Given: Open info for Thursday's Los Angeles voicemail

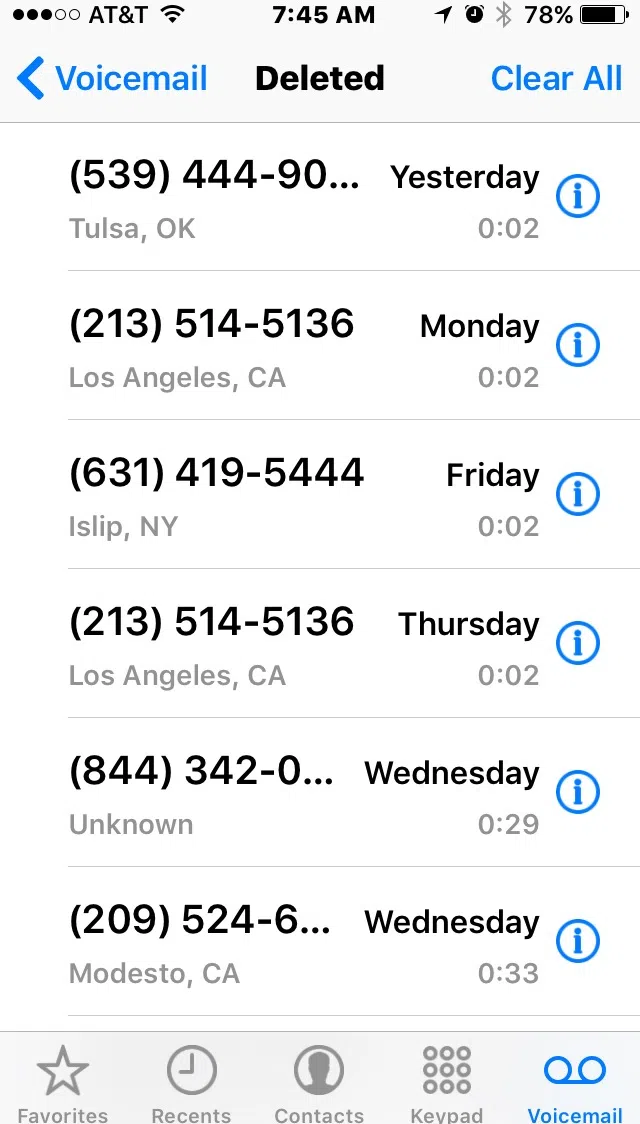Looking at the screenshot, I should [578, 643].
